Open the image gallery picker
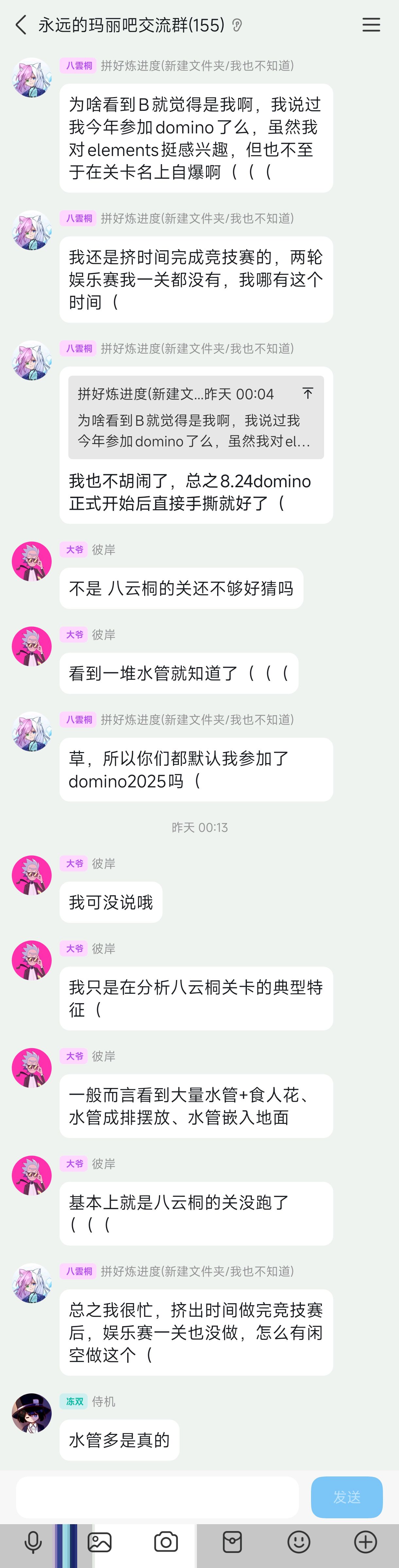Viewport: 399px width, 1568px height. pos(99,1542)
